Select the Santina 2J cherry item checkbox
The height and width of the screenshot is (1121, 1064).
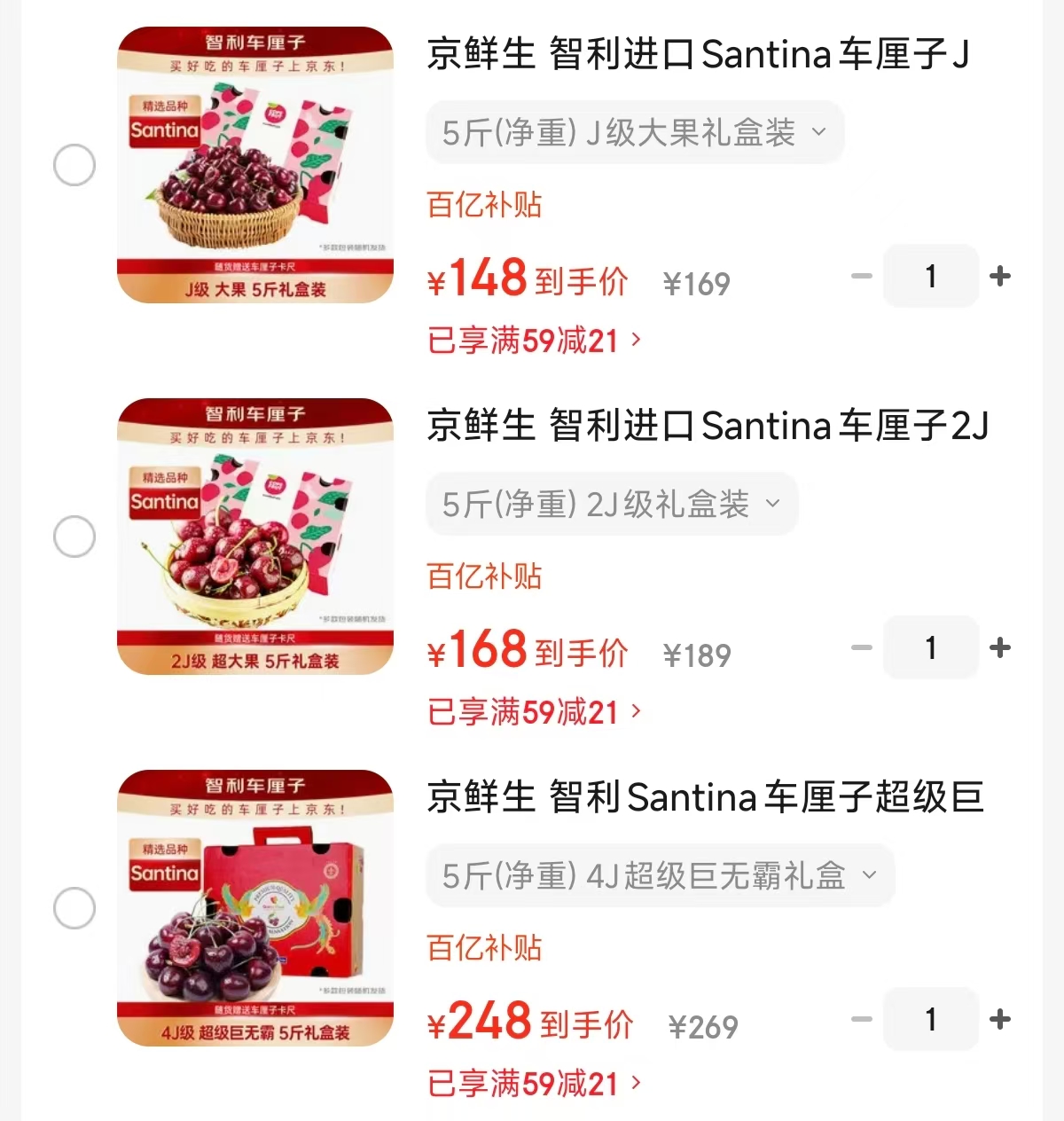pyautogui.click(x=74, y=537)
